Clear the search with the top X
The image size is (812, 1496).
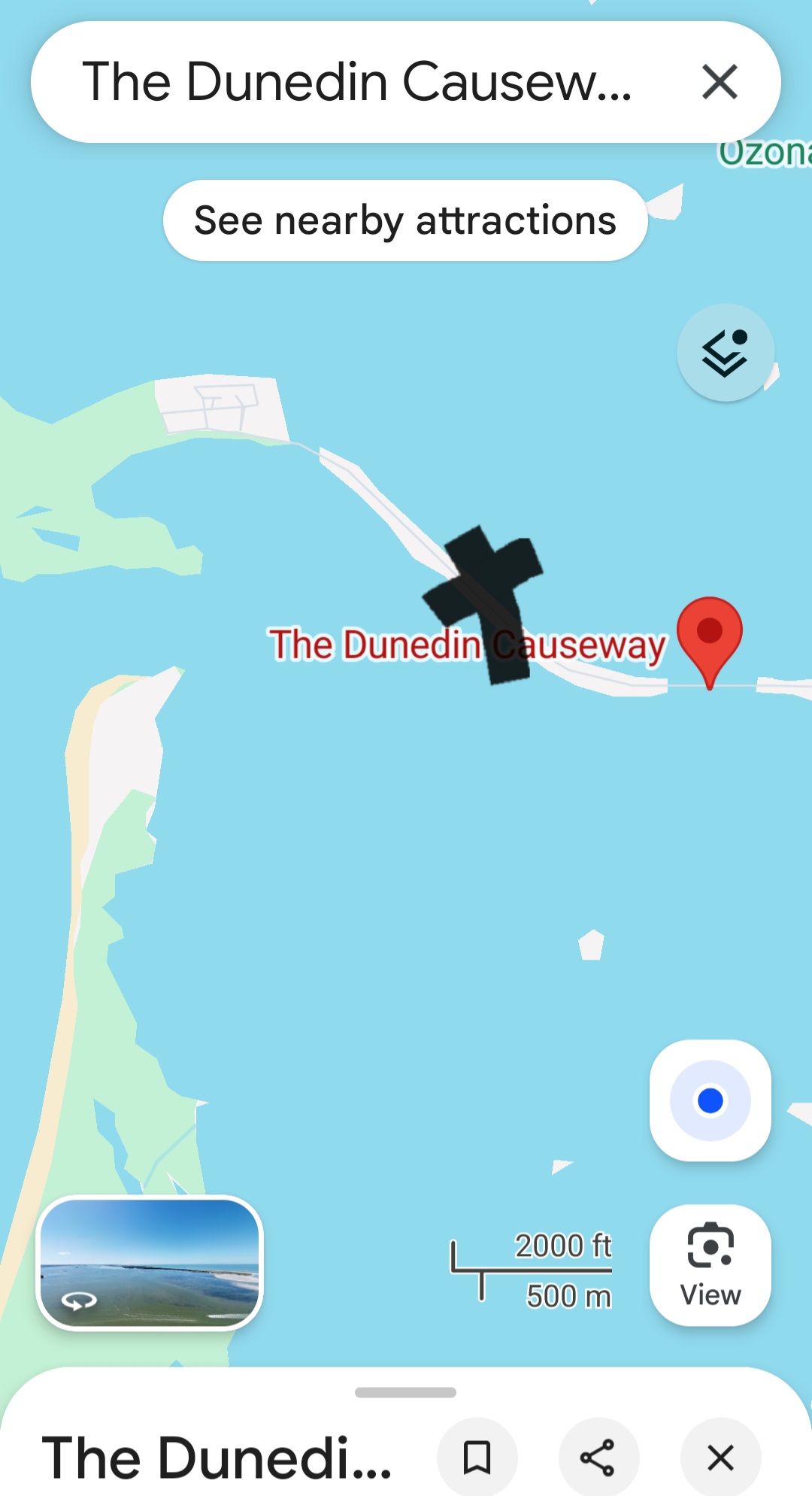click(720, 81)
